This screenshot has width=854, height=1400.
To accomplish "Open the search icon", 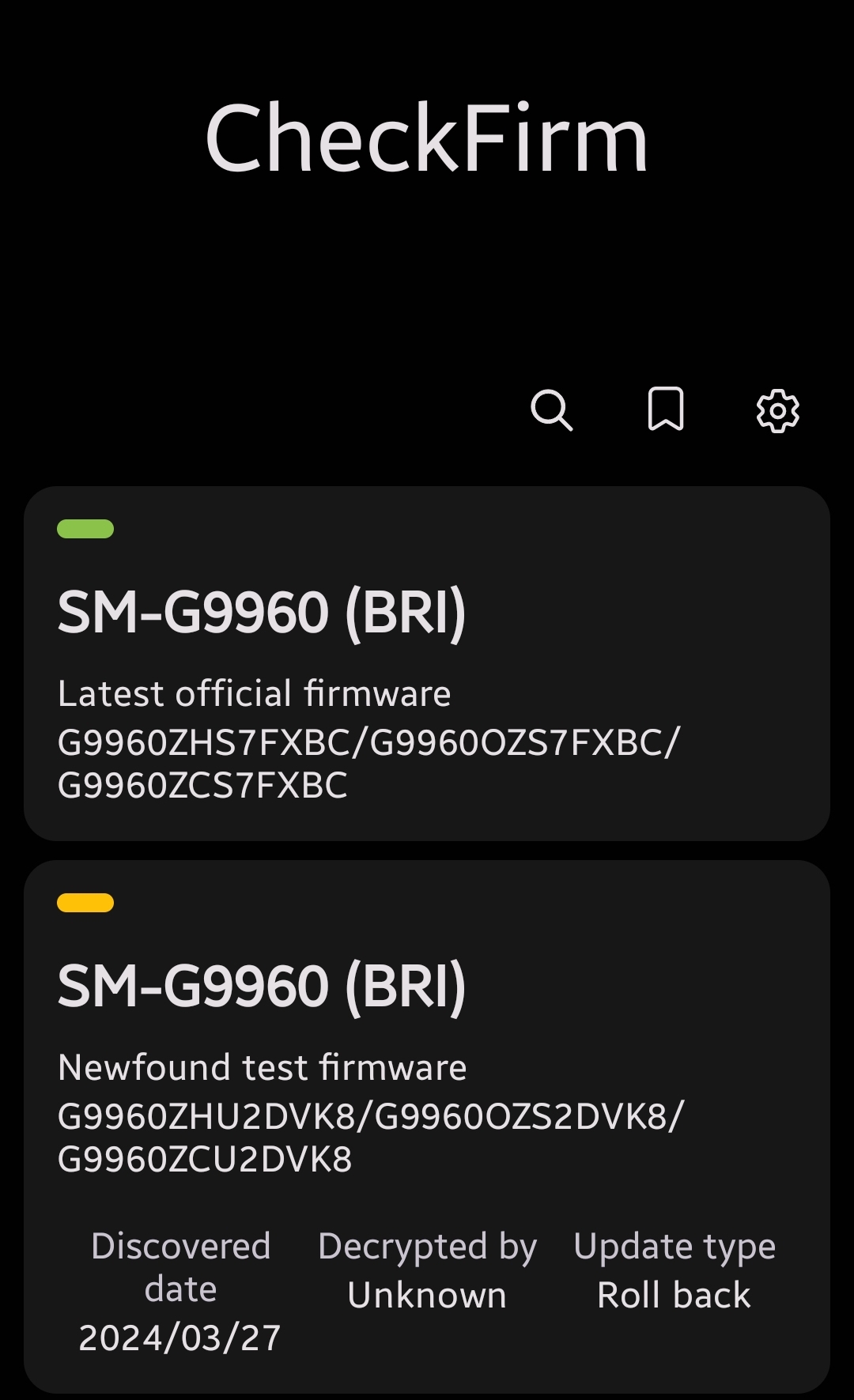I will tap(551, 409).
